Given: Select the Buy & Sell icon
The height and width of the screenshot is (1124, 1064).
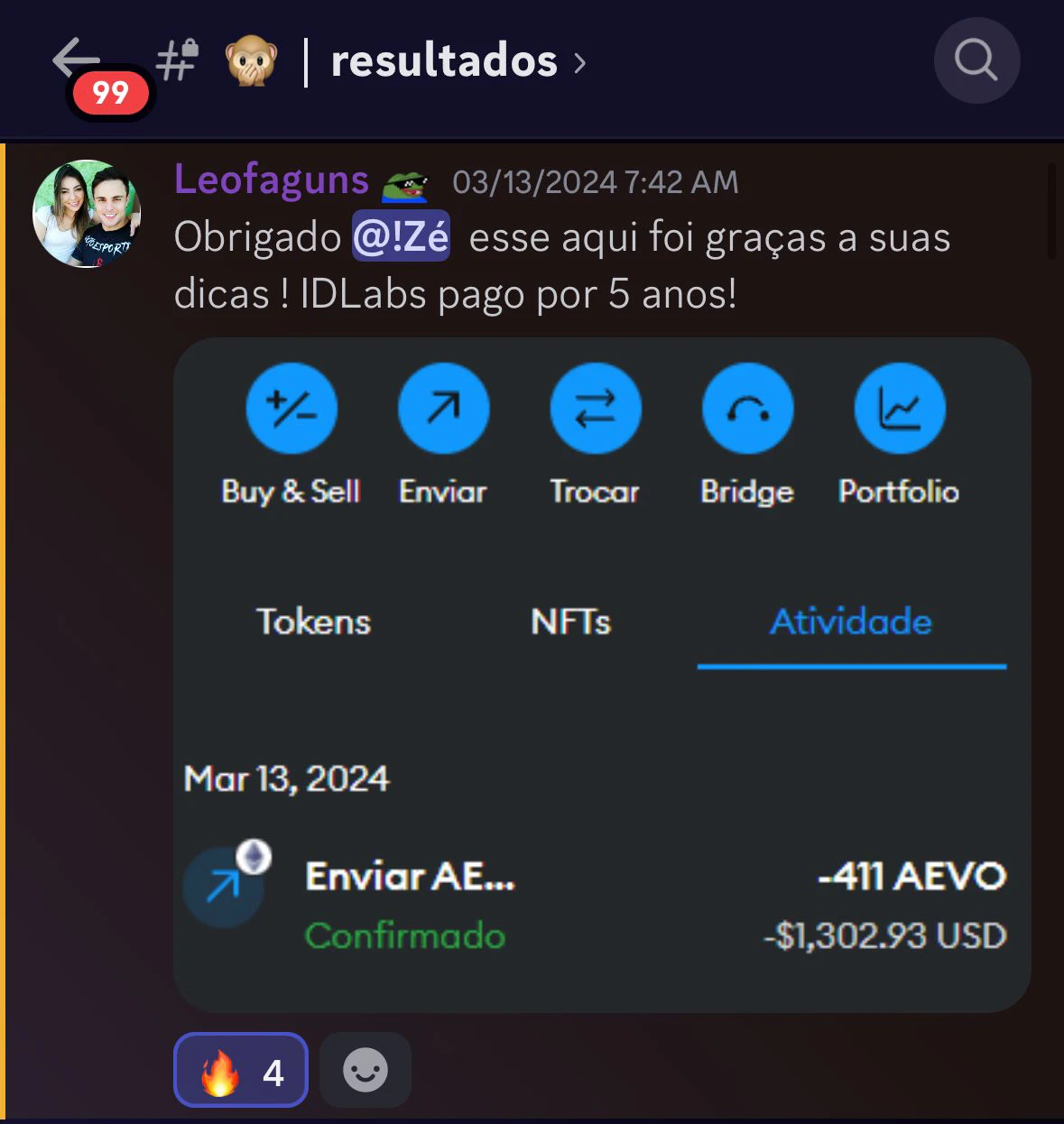Looking at the screenshot, I should (x=291, y=407).
